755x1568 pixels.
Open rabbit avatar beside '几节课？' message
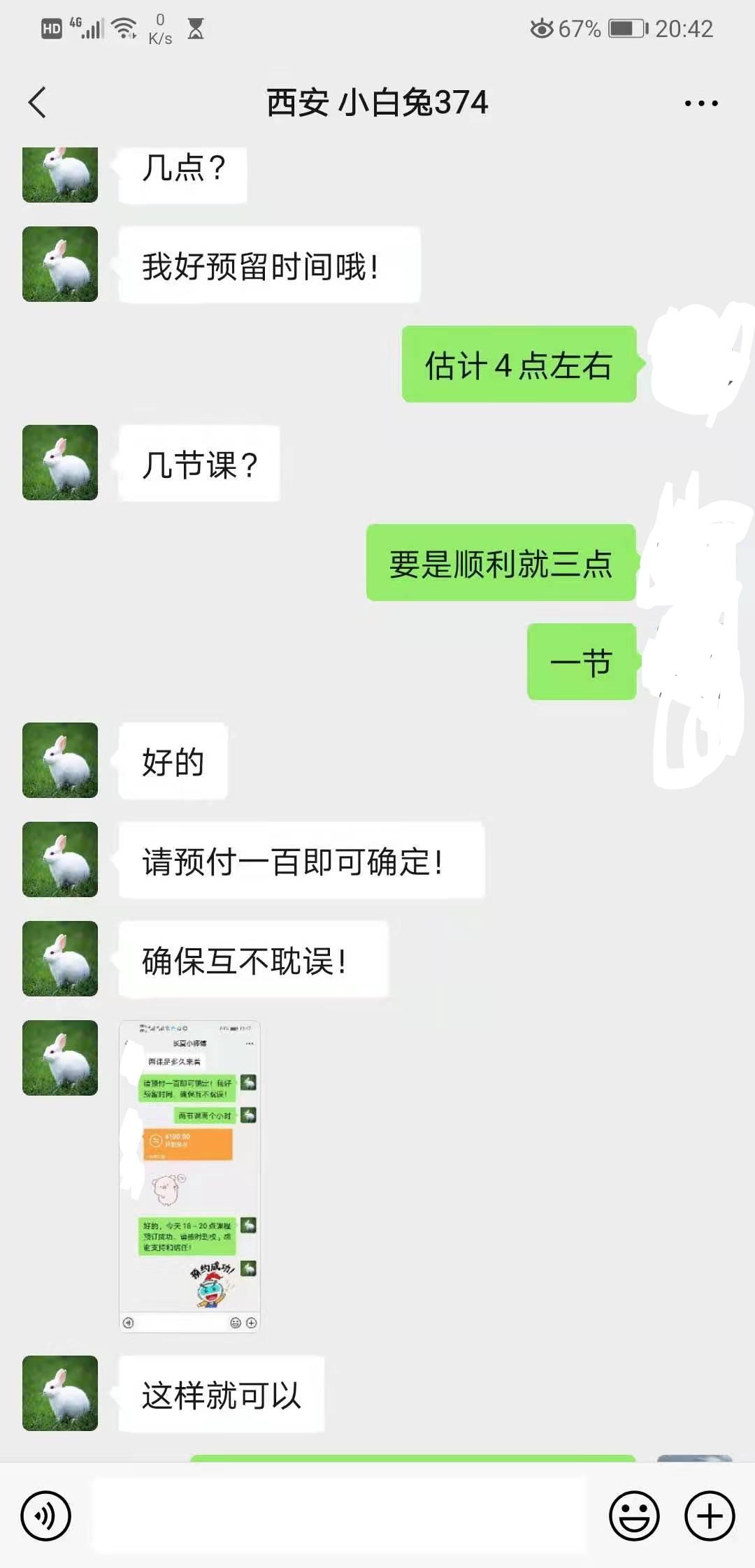(60, 463)
